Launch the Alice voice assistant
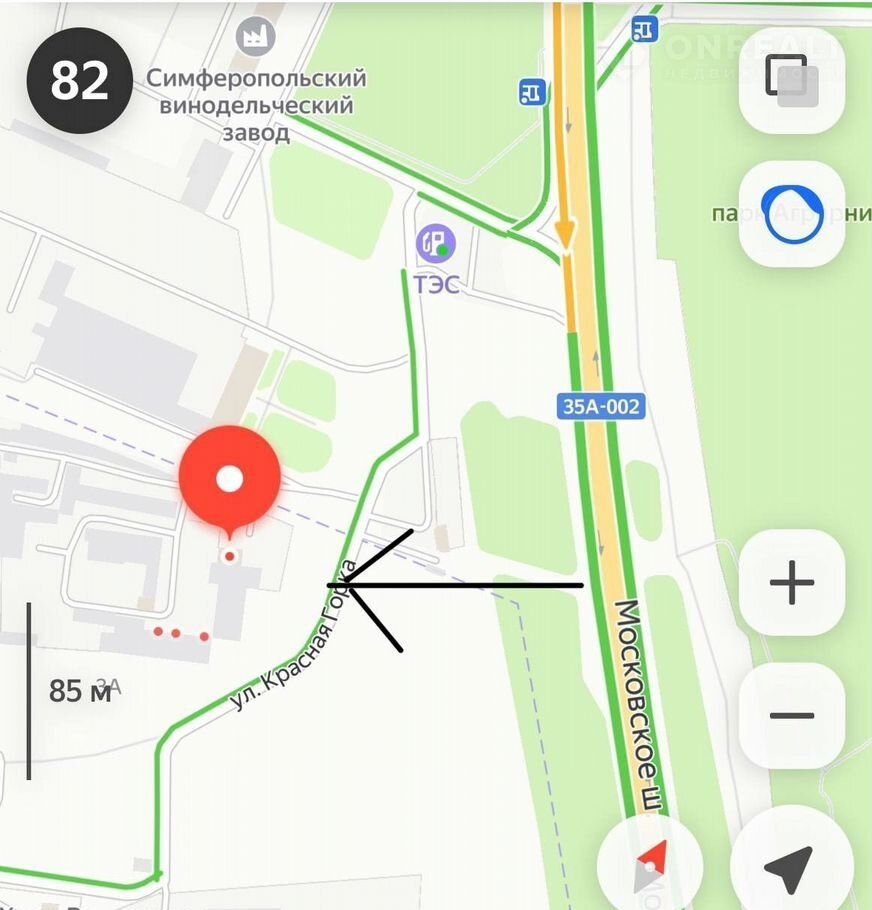 point(791,213)
